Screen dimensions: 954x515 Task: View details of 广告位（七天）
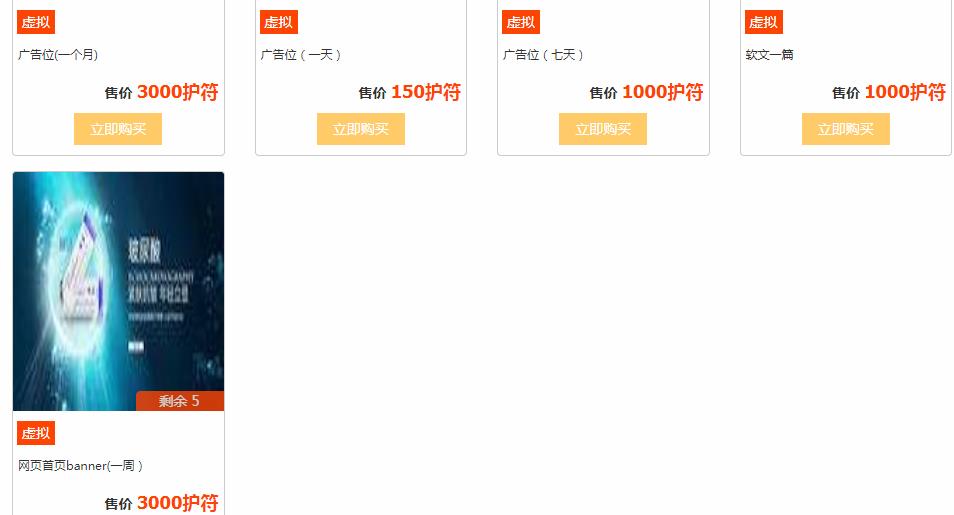pos(543,55)
